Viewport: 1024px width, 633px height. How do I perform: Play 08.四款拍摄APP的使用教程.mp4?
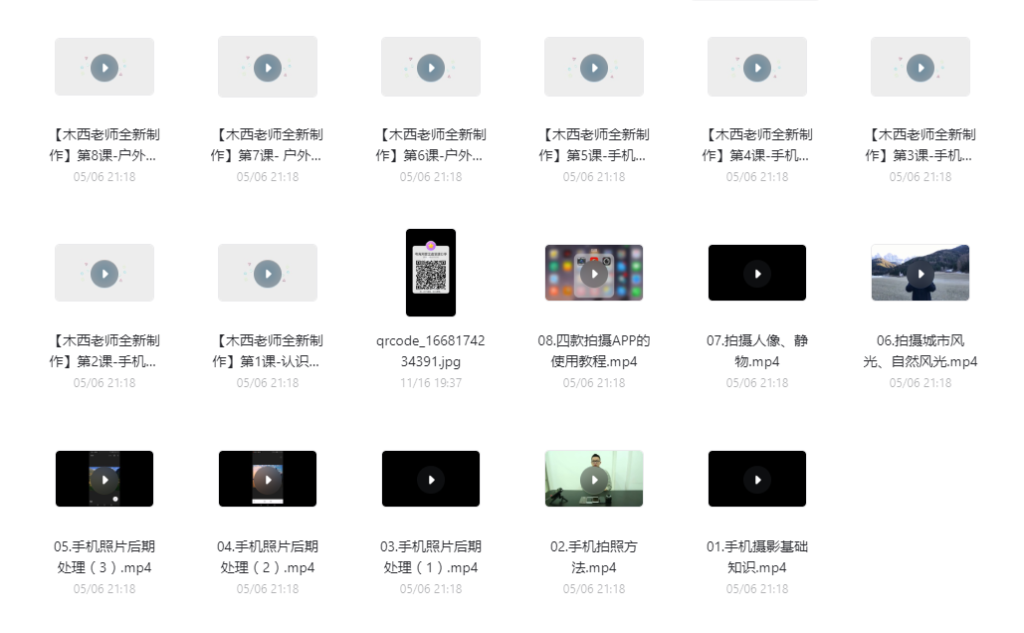(x=594, y=273)
